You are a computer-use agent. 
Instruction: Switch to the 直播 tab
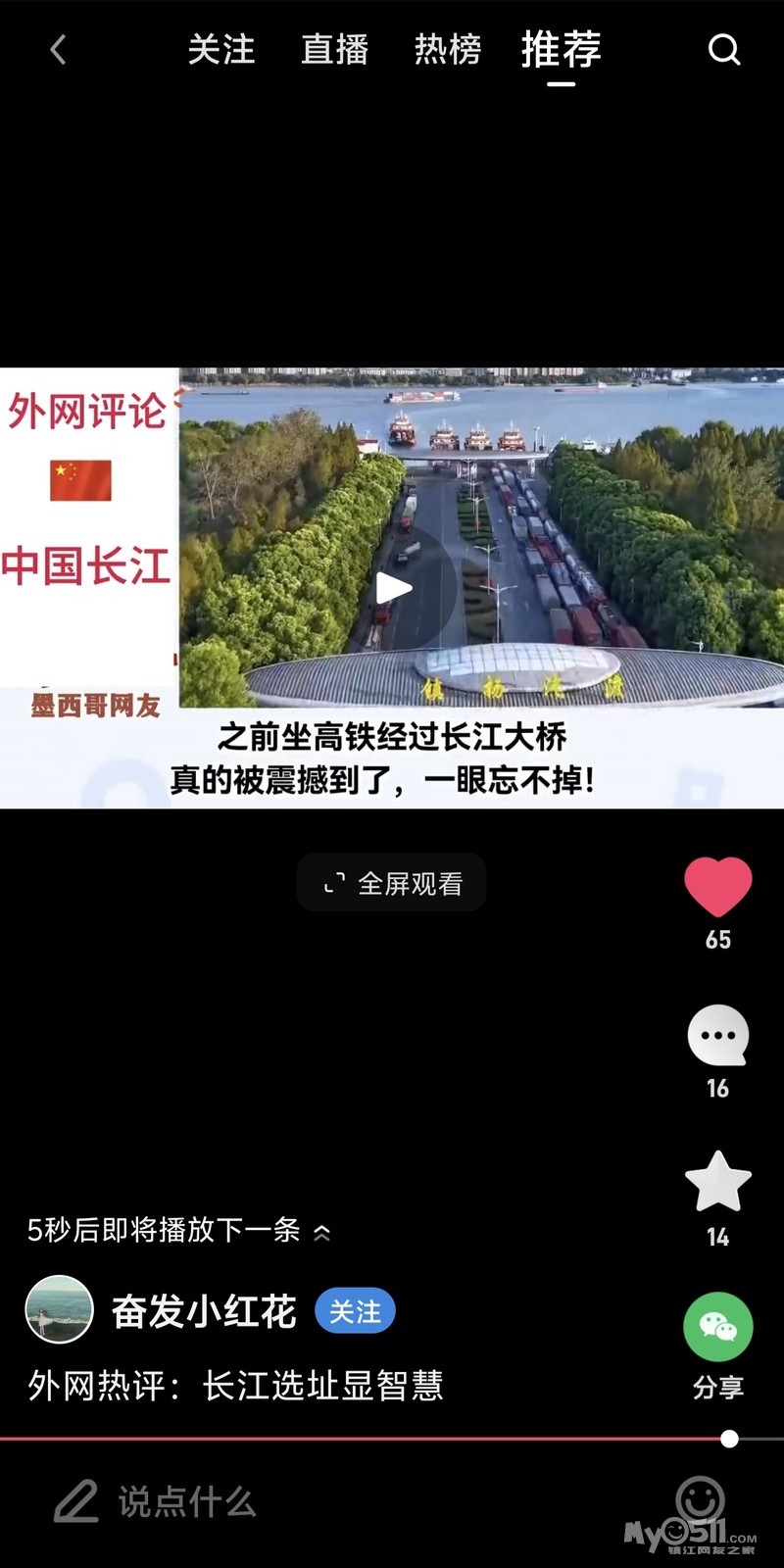(335, 49)
